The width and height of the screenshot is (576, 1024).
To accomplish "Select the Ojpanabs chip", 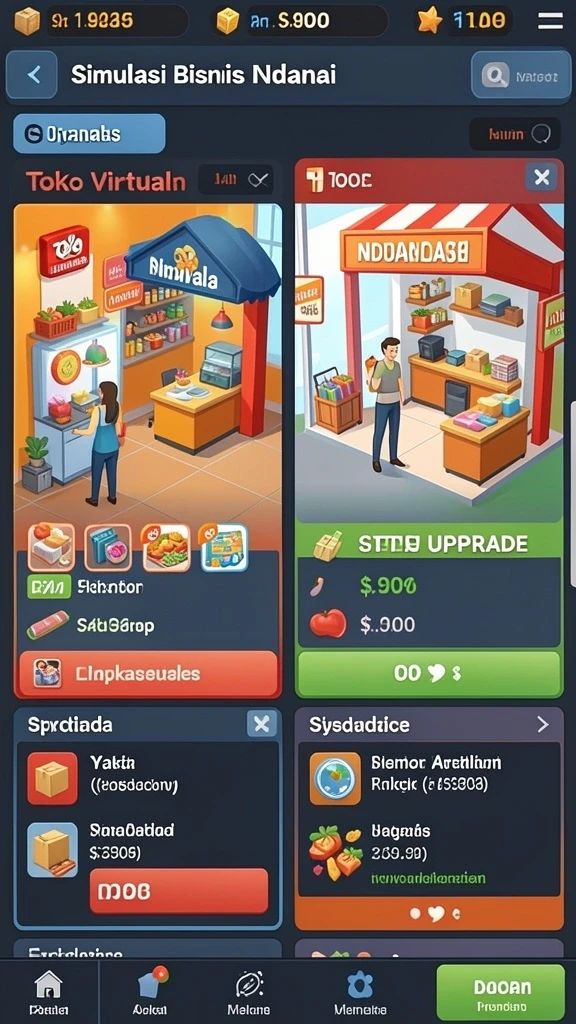I will (89, 134).
